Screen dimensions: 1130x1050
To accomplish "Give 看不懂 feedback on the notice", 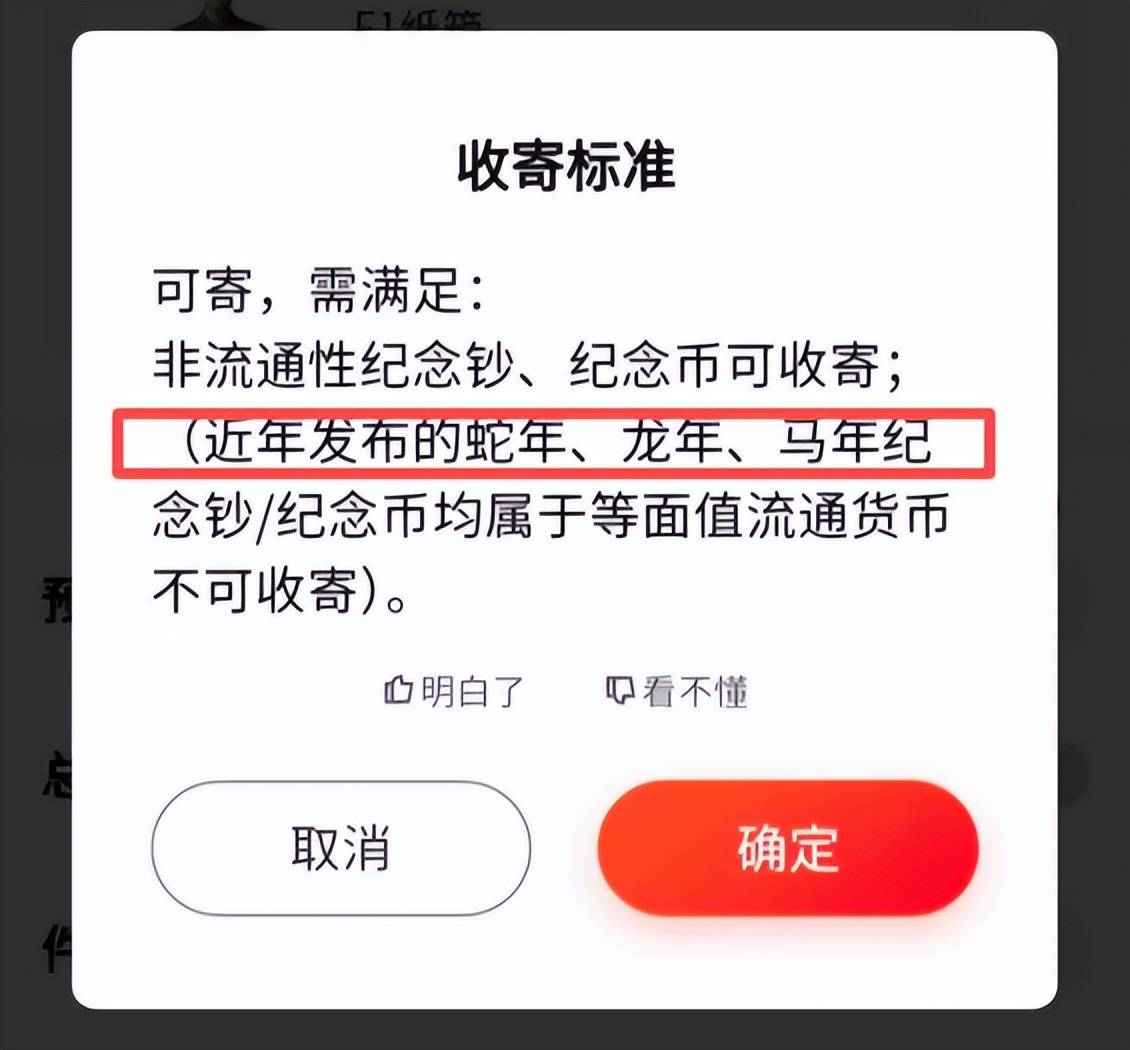I will point(678,691).
